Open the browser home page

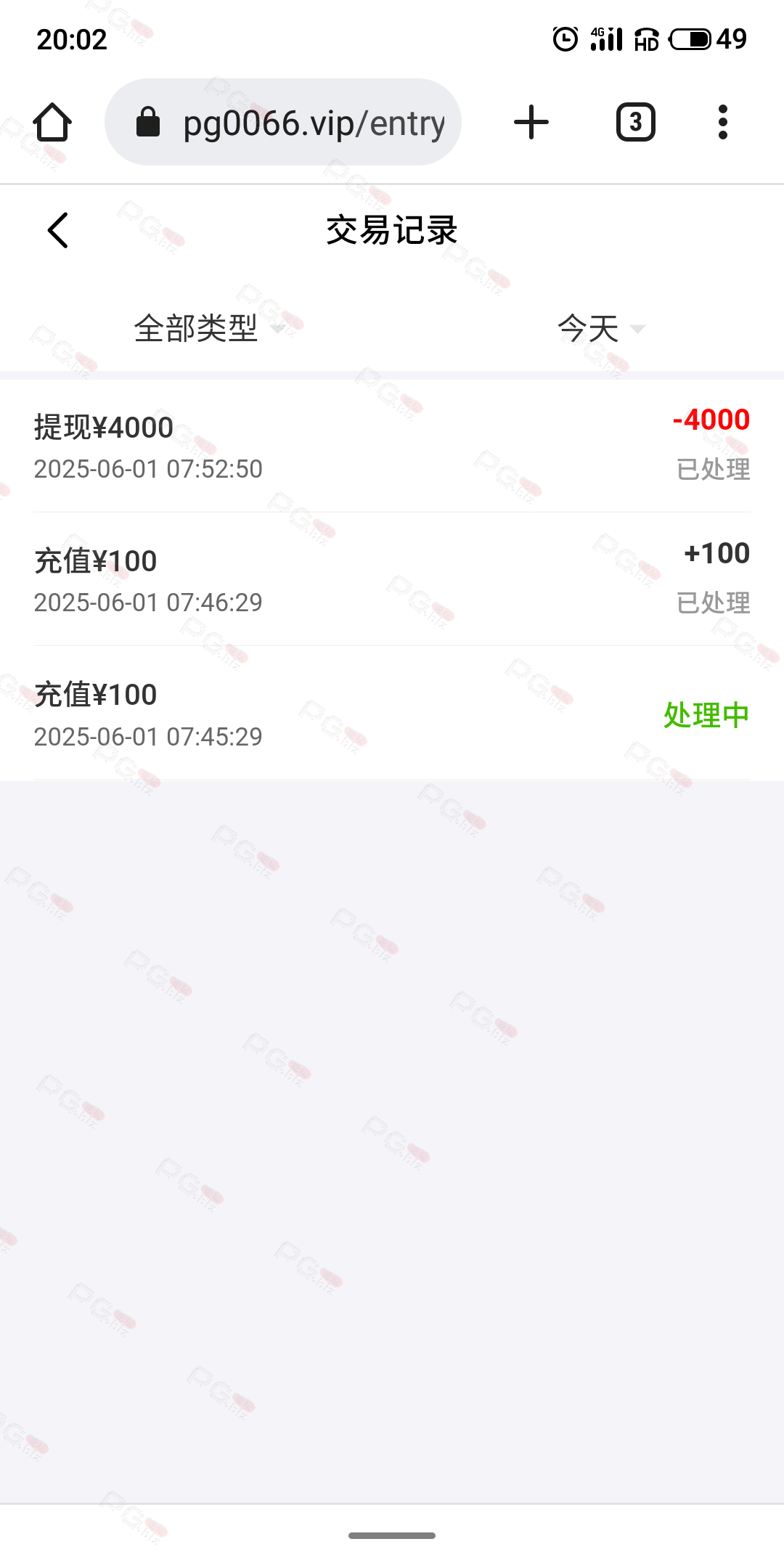tap(52, 122)
